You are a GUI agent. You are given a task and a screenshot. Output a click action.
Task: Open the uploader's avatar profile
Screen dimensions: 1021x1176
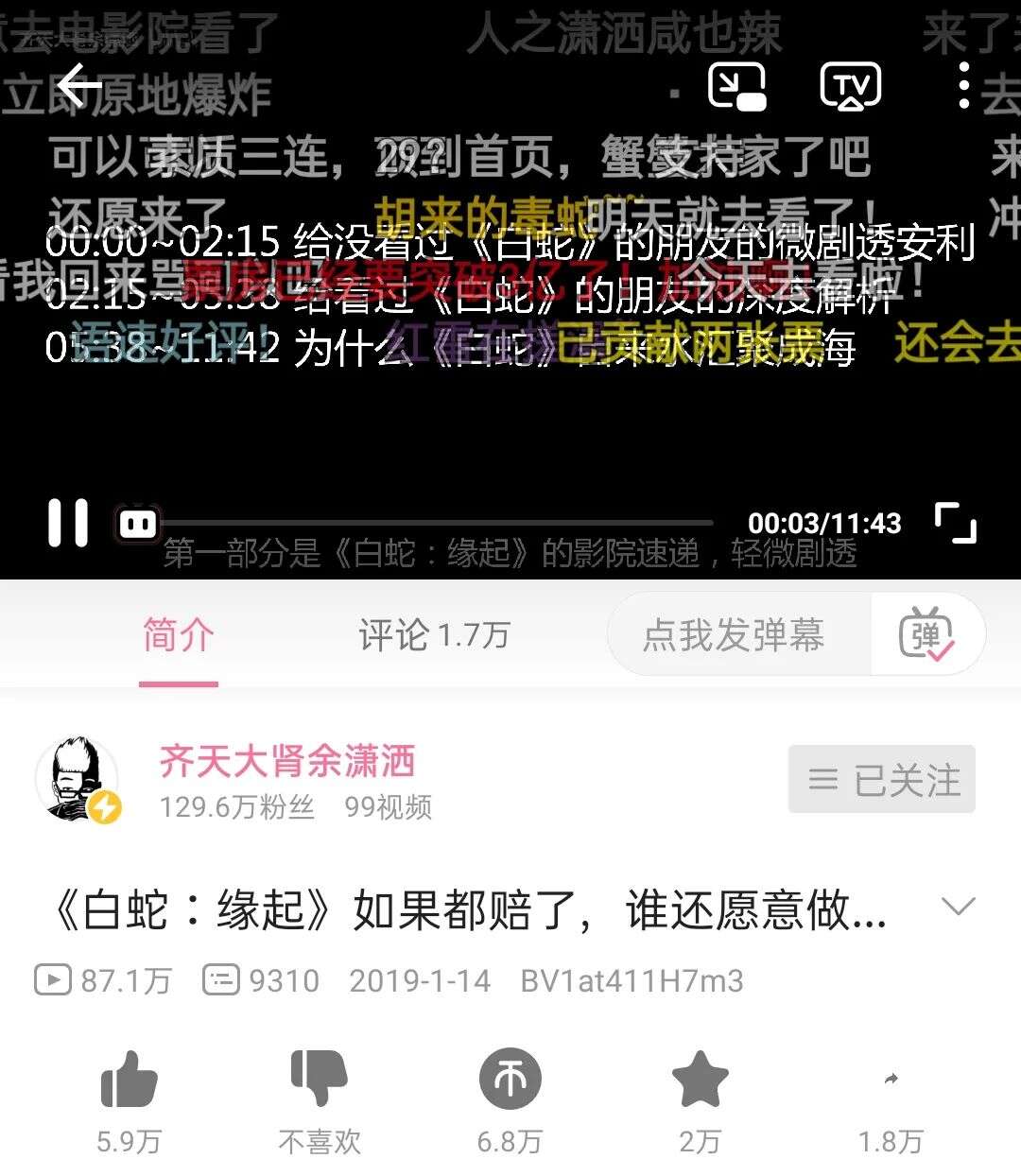point(78,780)
